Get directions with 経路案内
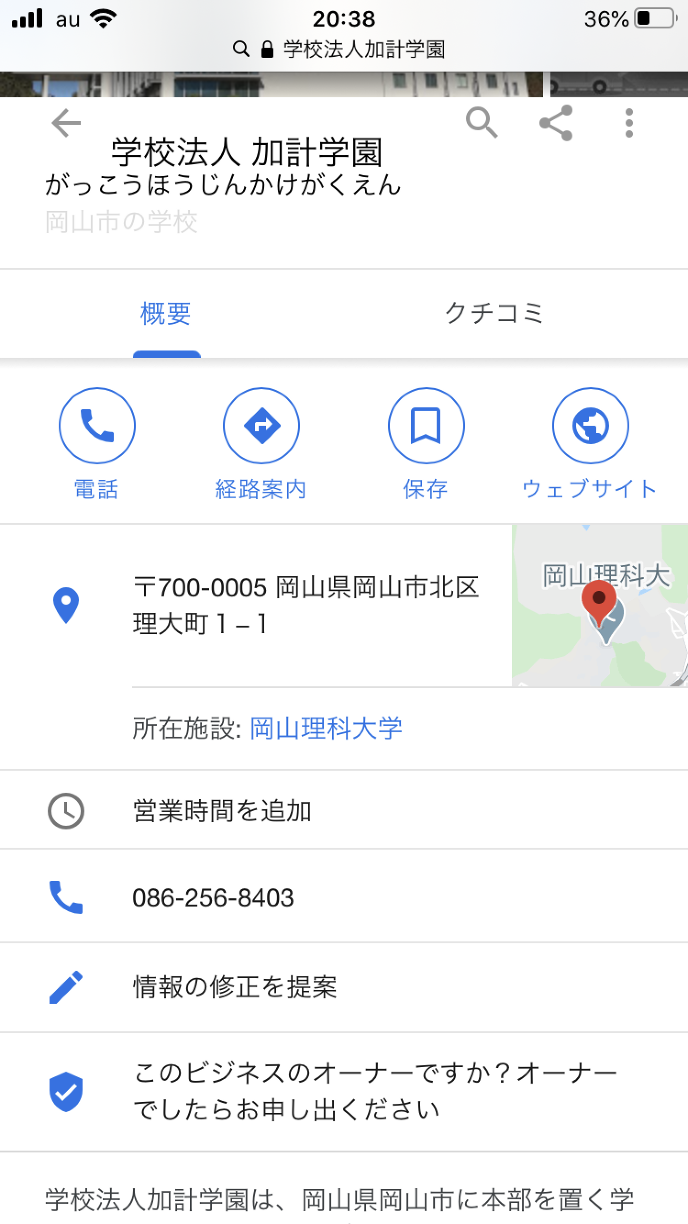The width and height of the screenshot is (688, 1224). (261, 445)
